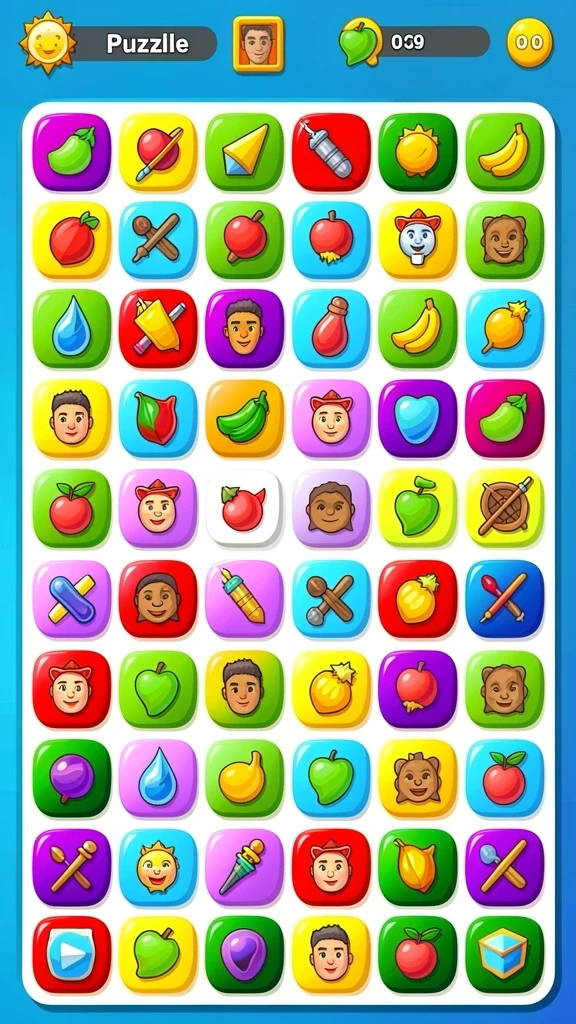
Task: Select the water drop on lavender tile
Action: pos(157,778)
